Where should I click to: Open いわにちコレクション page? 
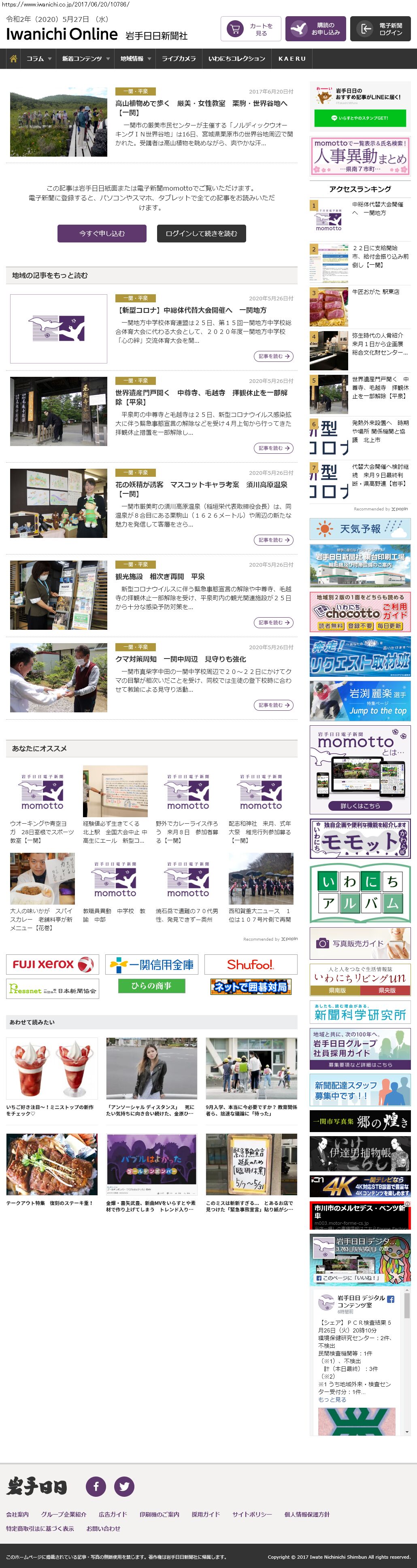pos(236,58)
